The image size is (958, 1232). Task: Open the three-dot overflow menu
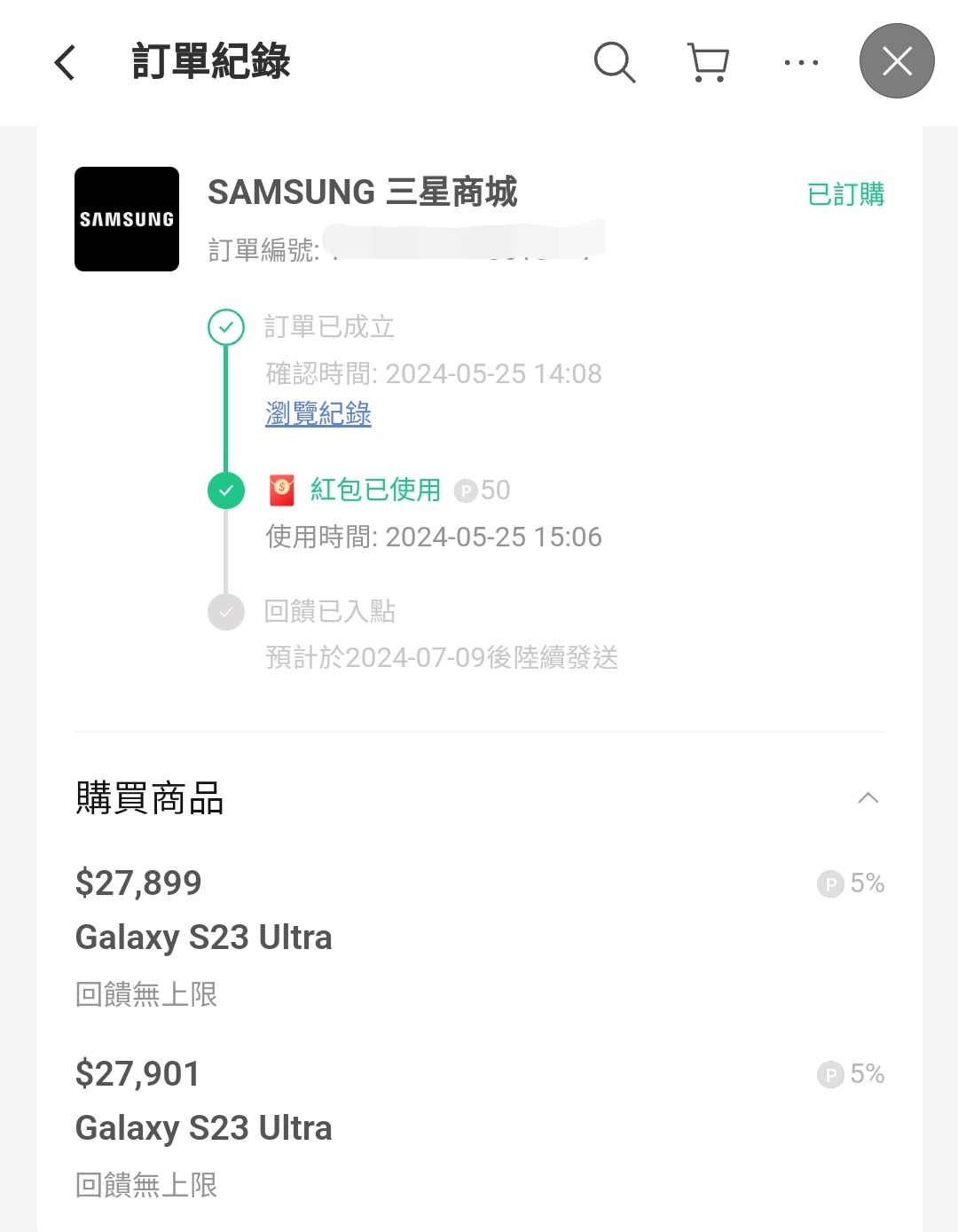801,63
